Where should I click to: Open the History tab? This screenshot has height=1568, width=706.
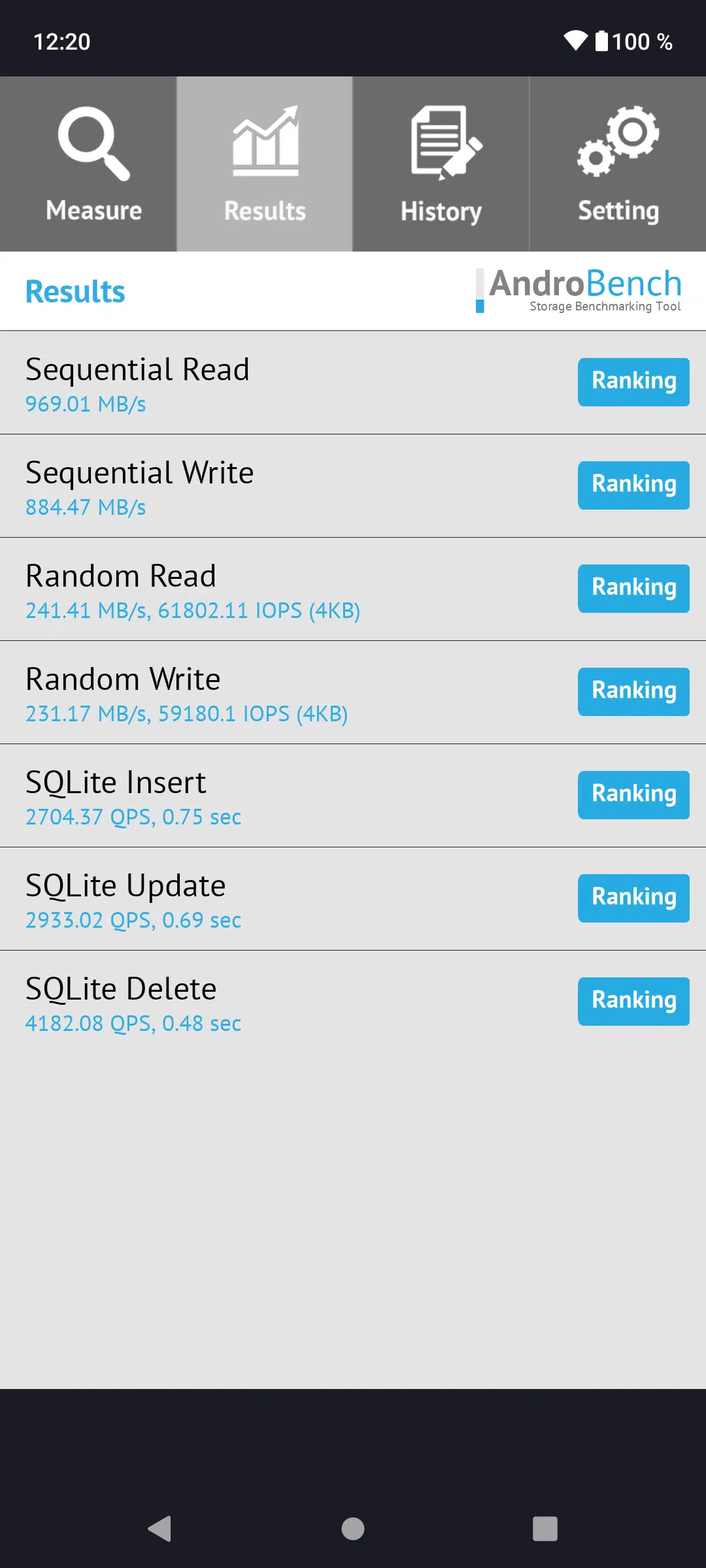pyautogui.click(x=441, y=164)
